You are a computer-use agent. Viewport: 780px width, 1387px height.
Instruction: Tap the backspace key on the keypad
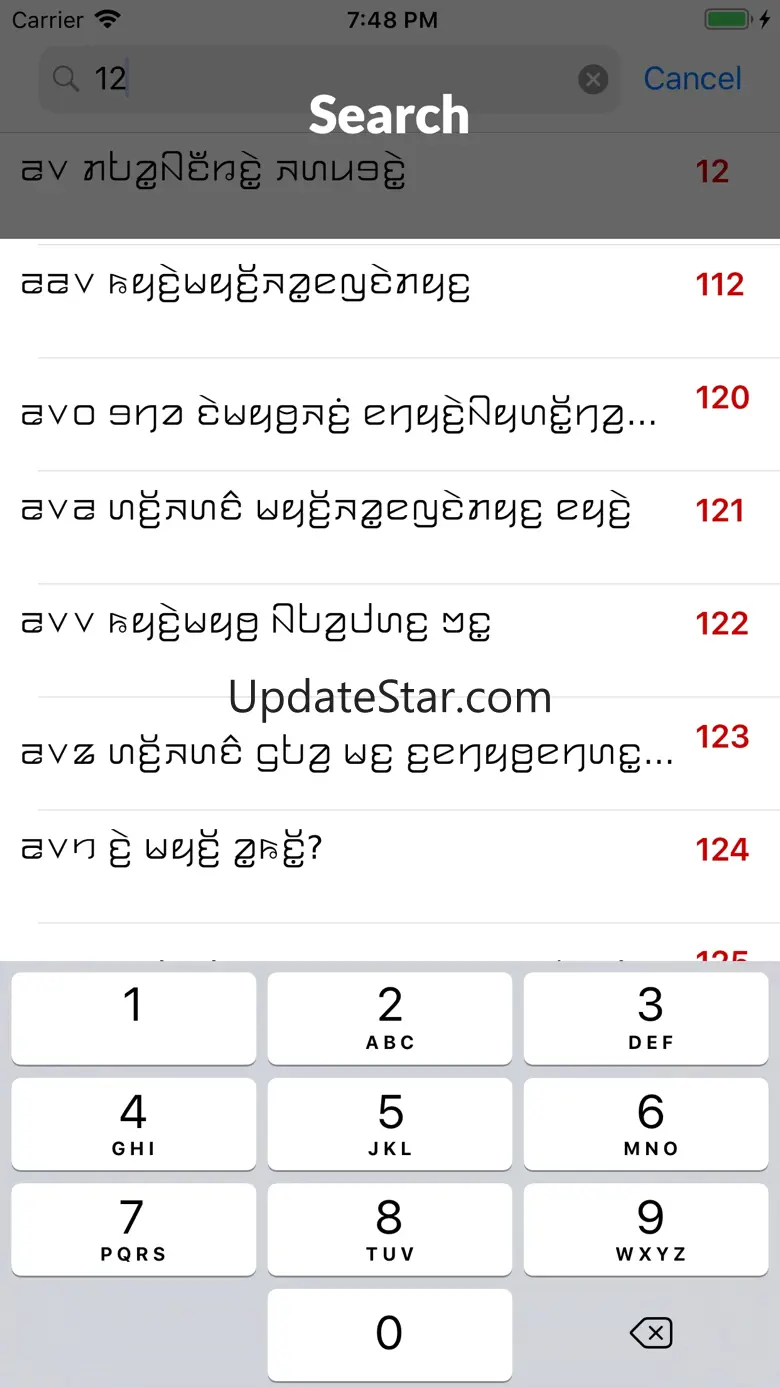pos(651,1332)
